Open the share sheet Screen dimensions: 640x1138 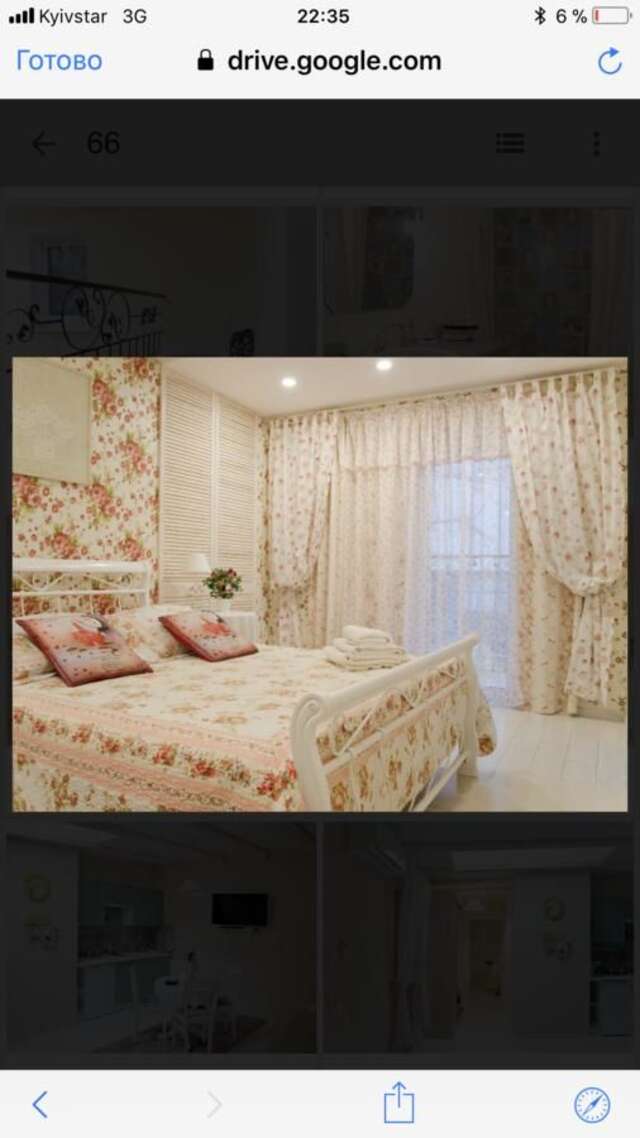coord(399,1104)
